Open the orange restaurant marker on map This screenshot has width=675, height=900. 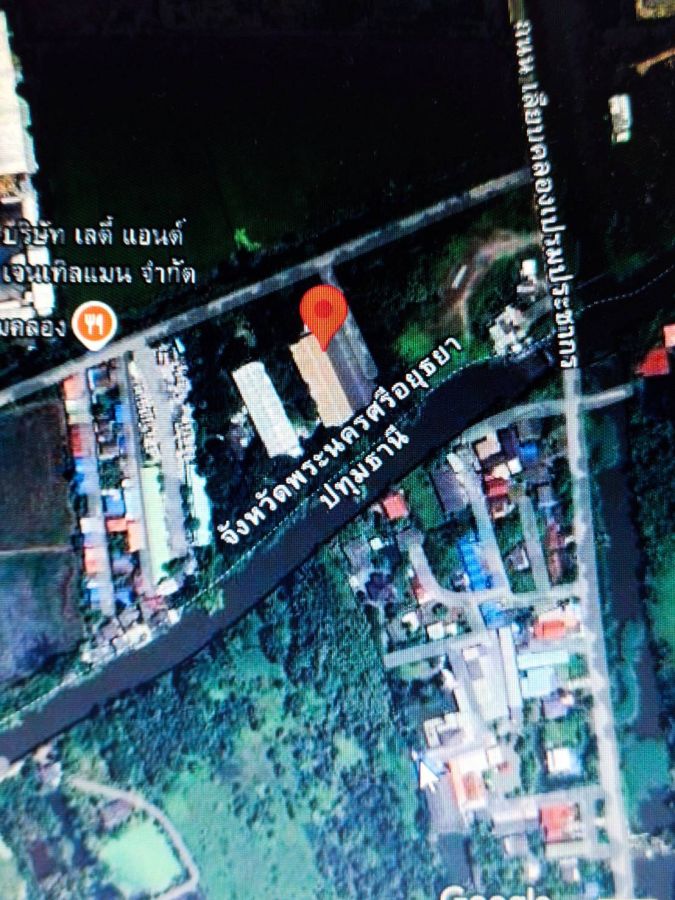click(96, 325)
